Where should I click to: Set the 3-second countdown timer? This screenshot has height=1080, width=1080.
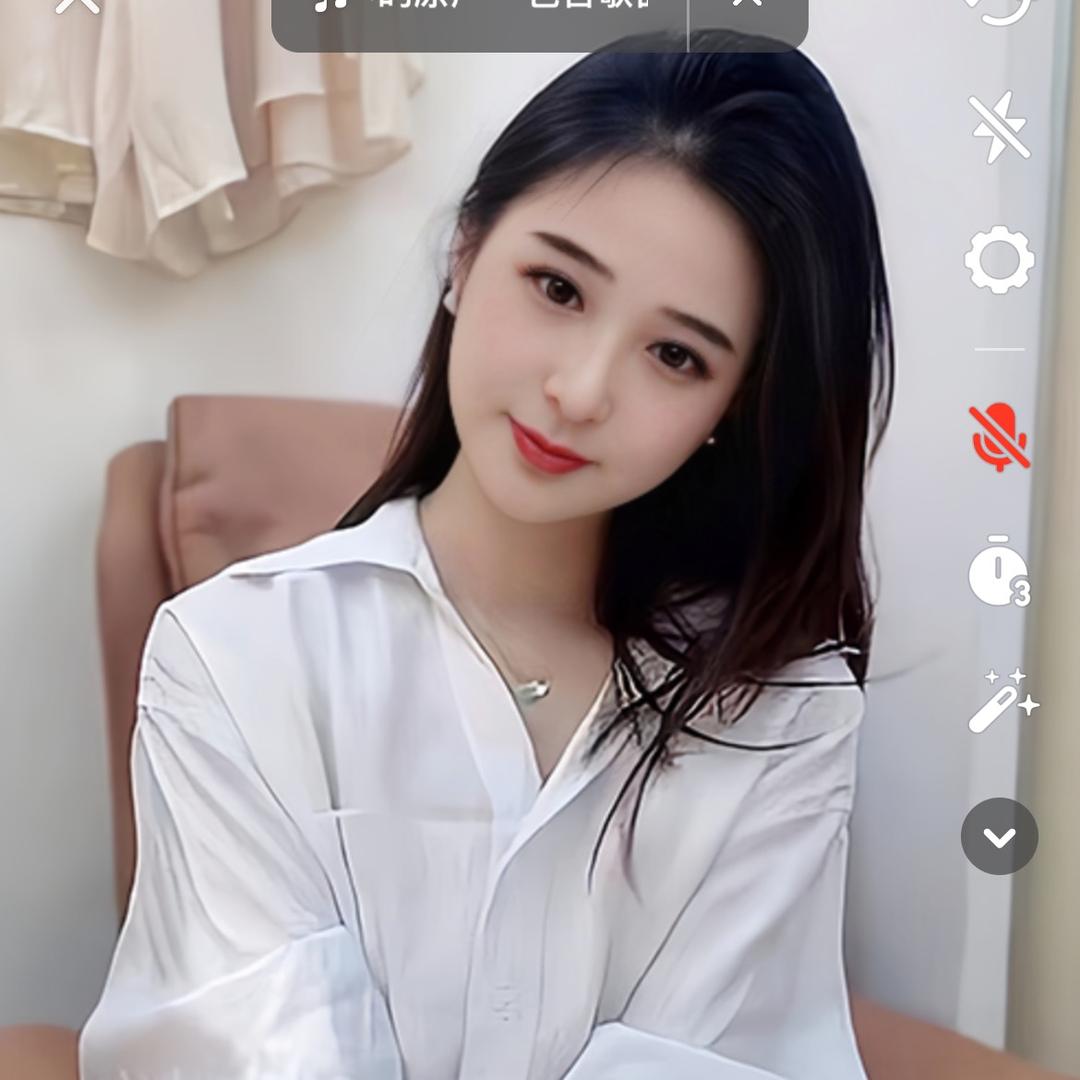click(x=999, y=573)
